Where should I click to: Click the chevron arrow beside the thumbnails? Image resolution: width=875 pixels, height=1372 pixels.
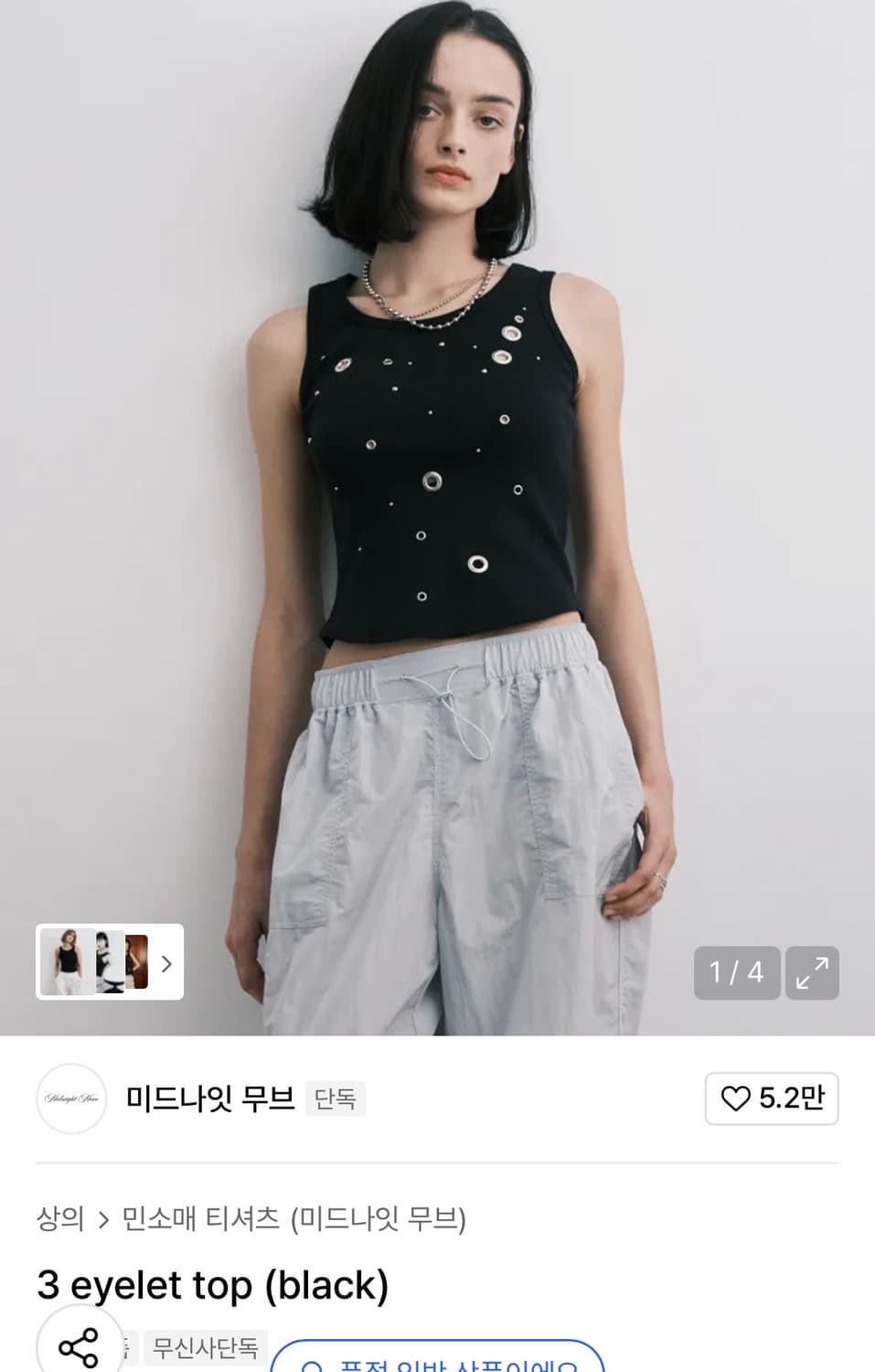[166, 963]
